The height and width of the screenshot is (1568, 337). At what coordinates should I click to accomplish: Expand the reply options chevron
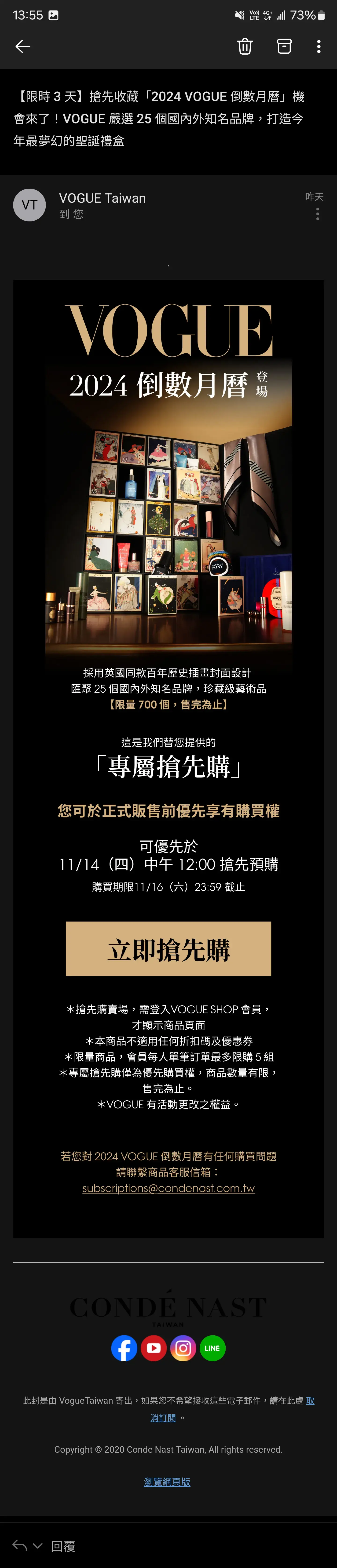pos(38,1546)
